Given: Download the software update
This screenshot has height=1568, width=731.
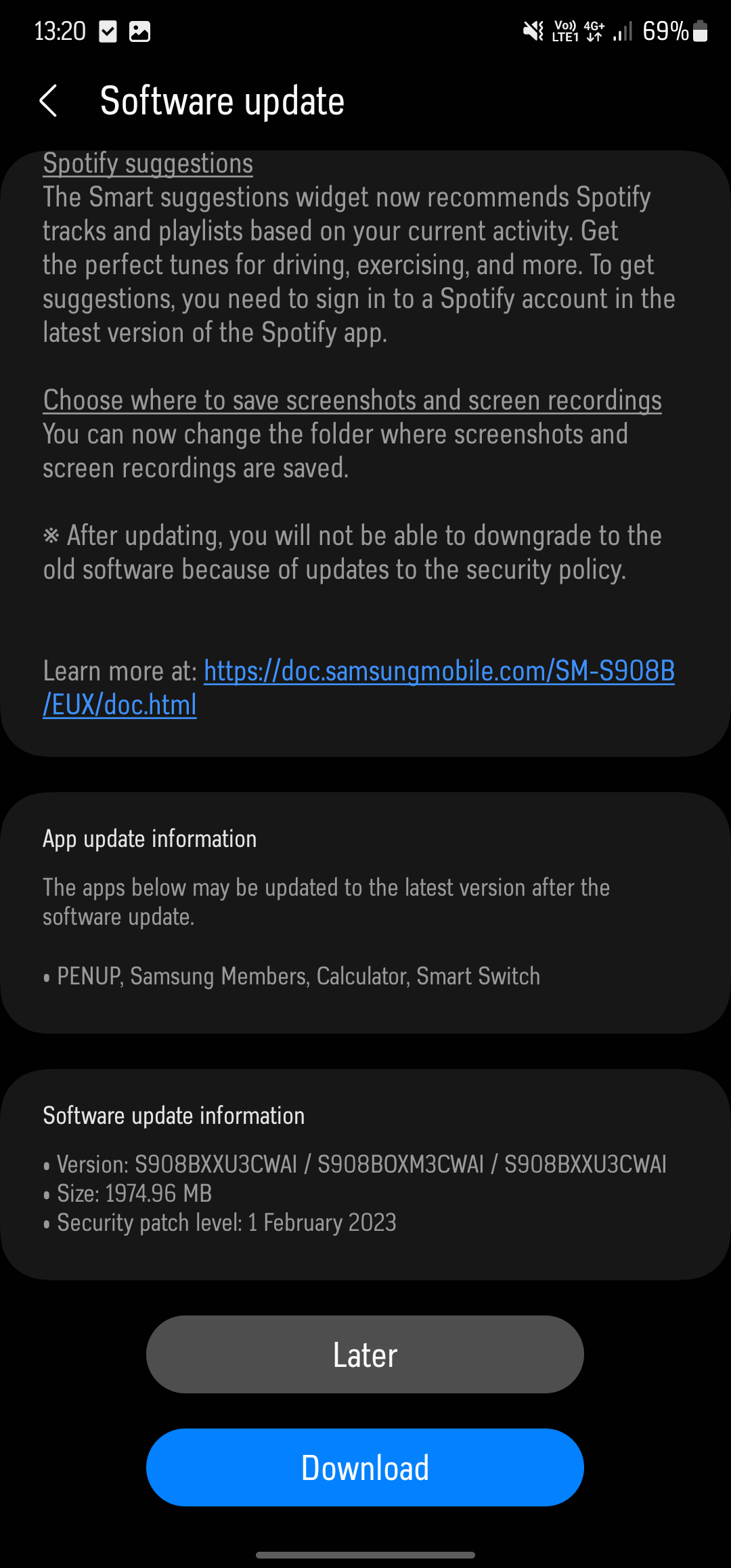Looking at the screenshot, I should (365, 1468).
